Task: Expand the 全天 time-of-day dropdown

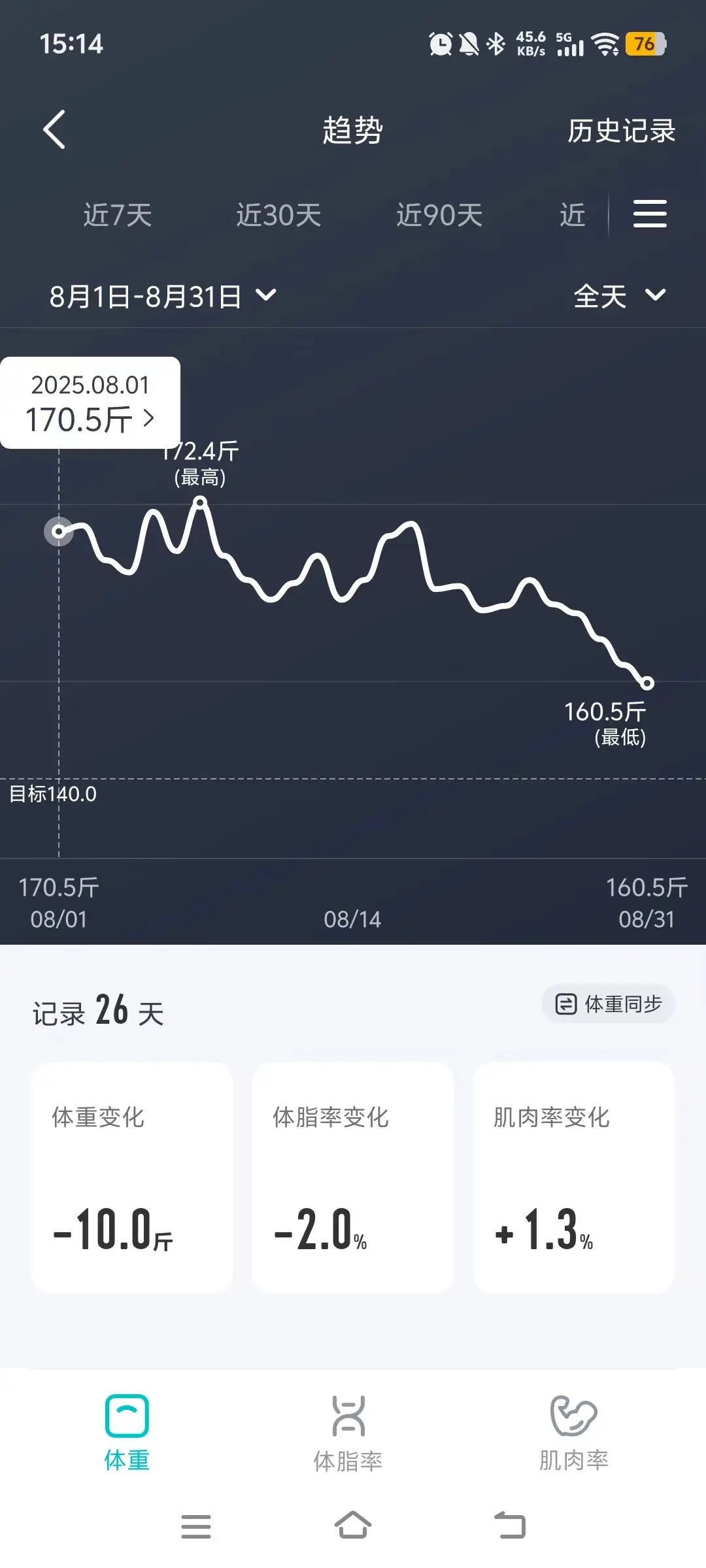Action: click(x=620, y=296)
